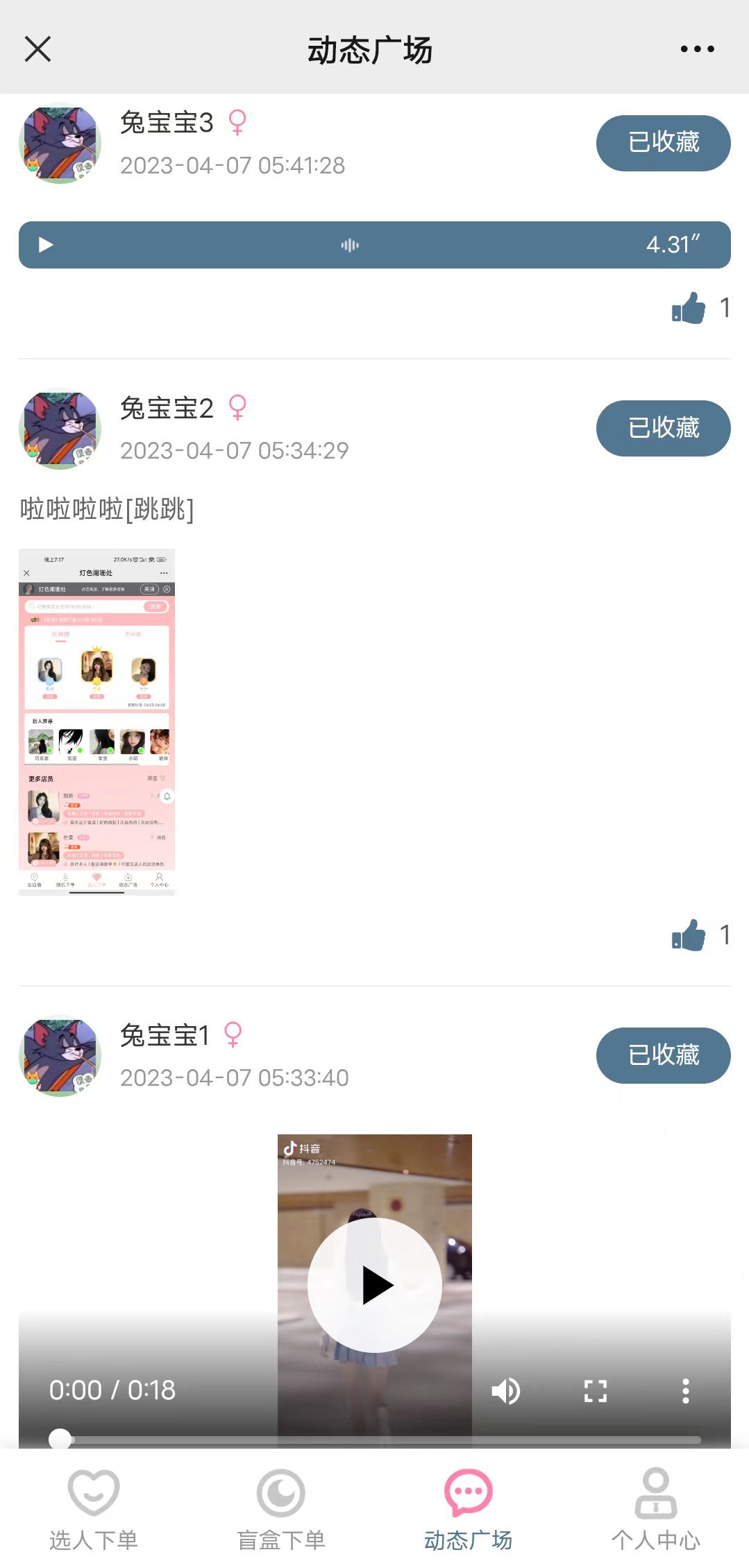Open the image in 兔宝宝2's post
Viewport: 749px width, 1568px height.
click(x=97, y=722)
